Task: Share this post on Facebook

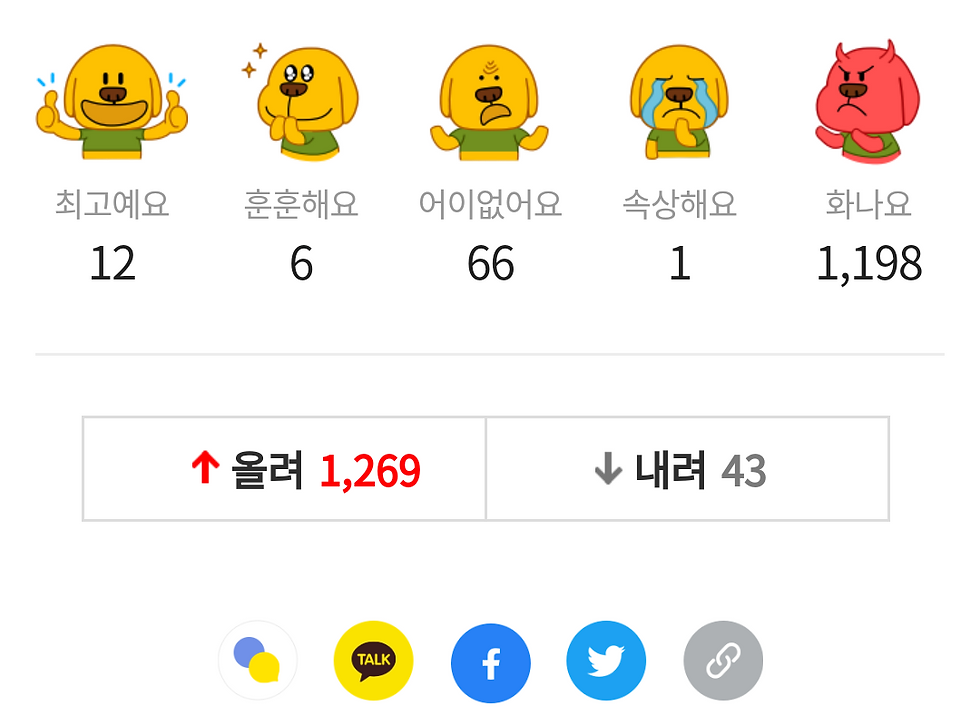Action: click(x=490, y=661)
